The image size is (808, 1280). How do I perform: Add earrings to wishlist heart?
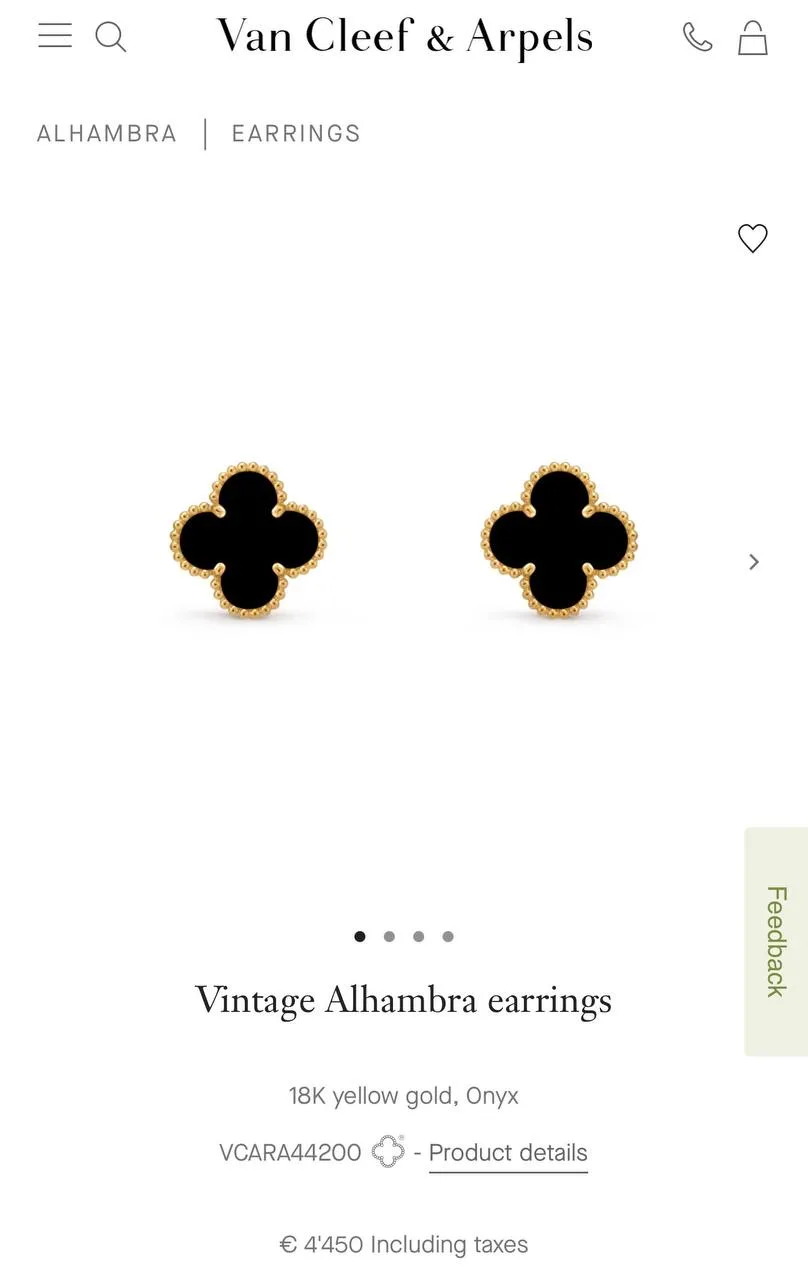[752, 238]
